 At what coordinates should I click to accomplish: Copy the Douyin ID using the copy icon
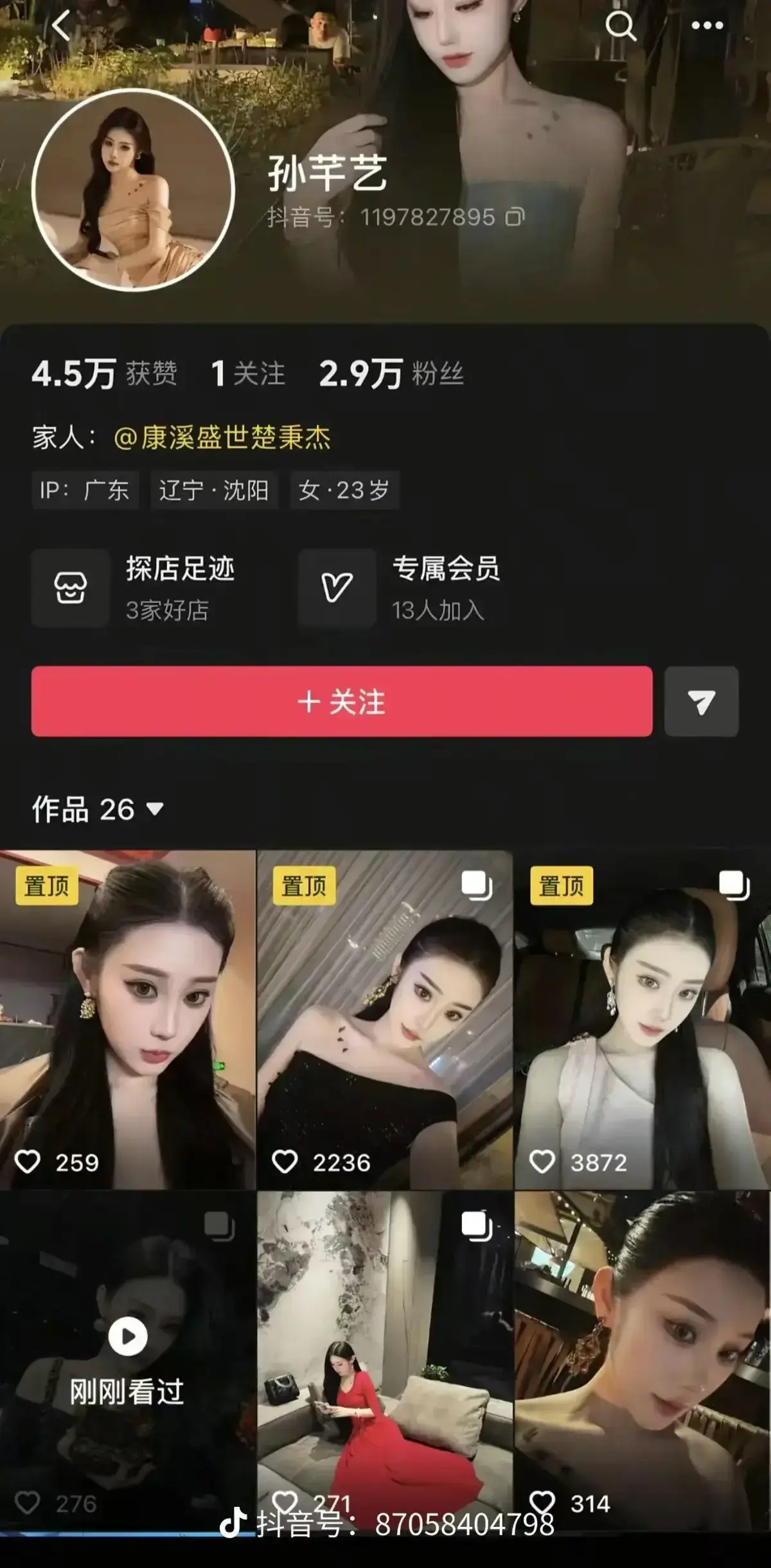click(x=514, y=218)
